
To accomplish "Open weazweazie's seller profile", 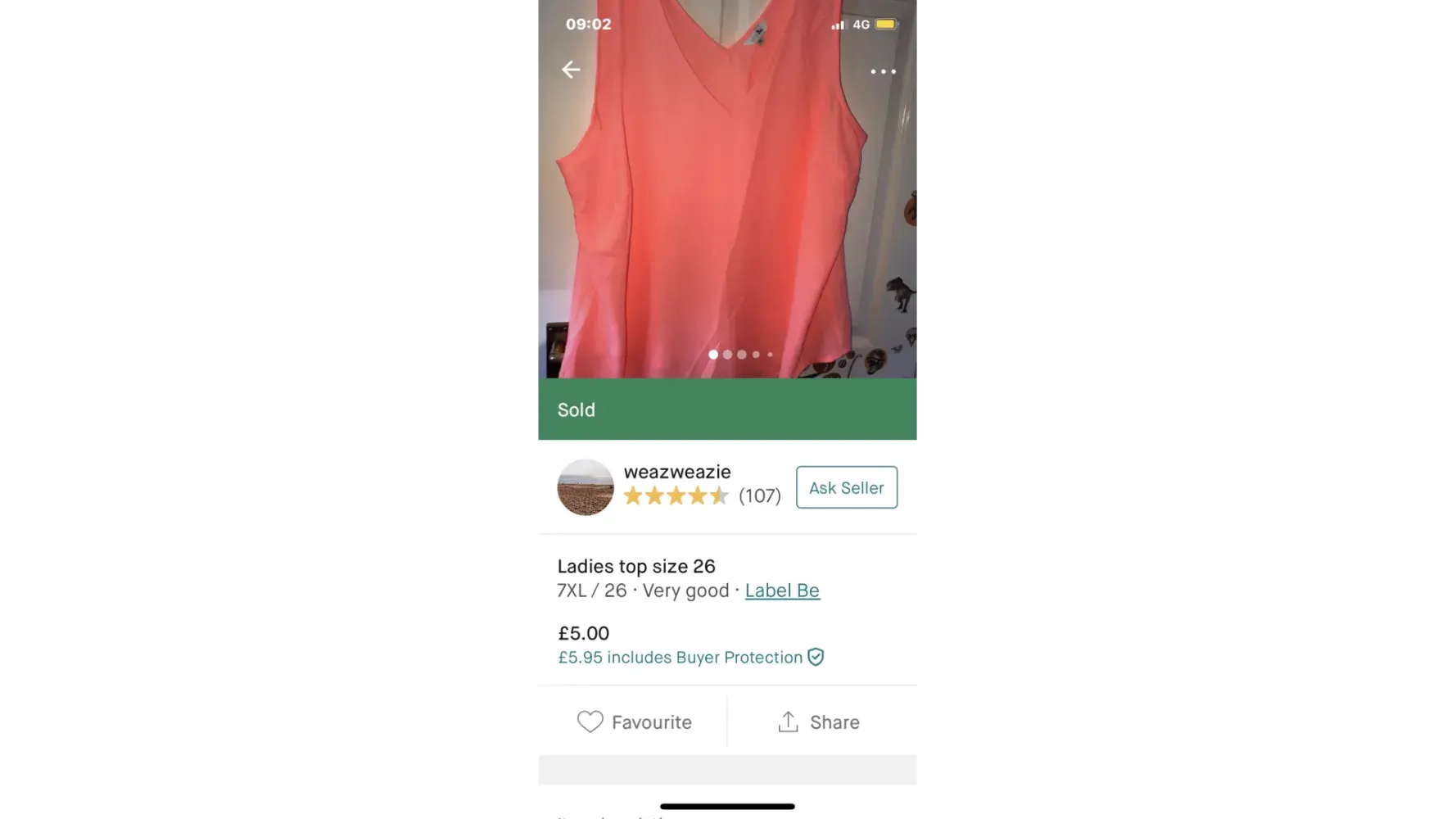I will pyautogui.click(x=676, y=472).
